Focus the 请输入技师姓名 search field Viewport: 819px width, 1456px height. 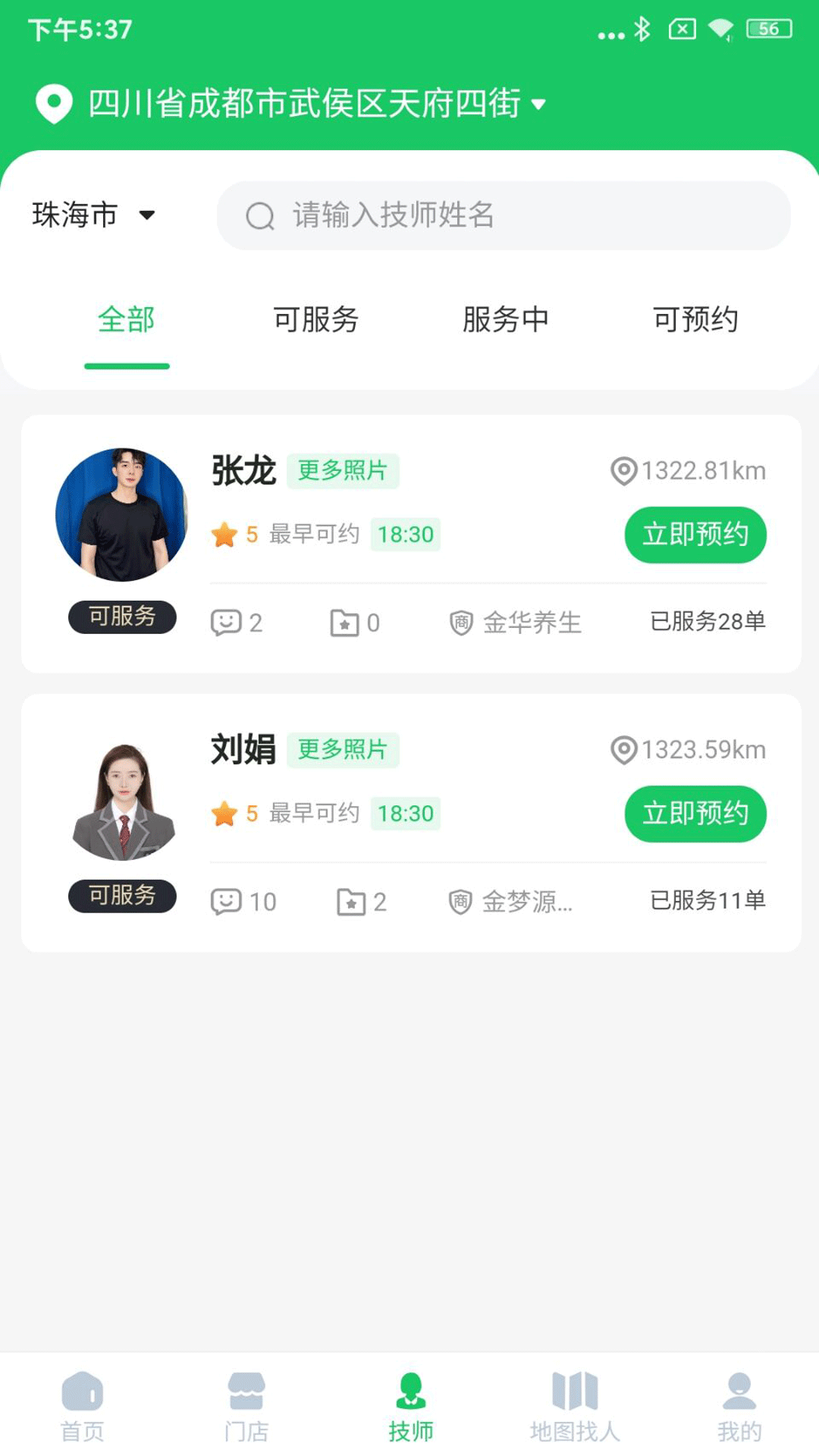tap(504, 215)
